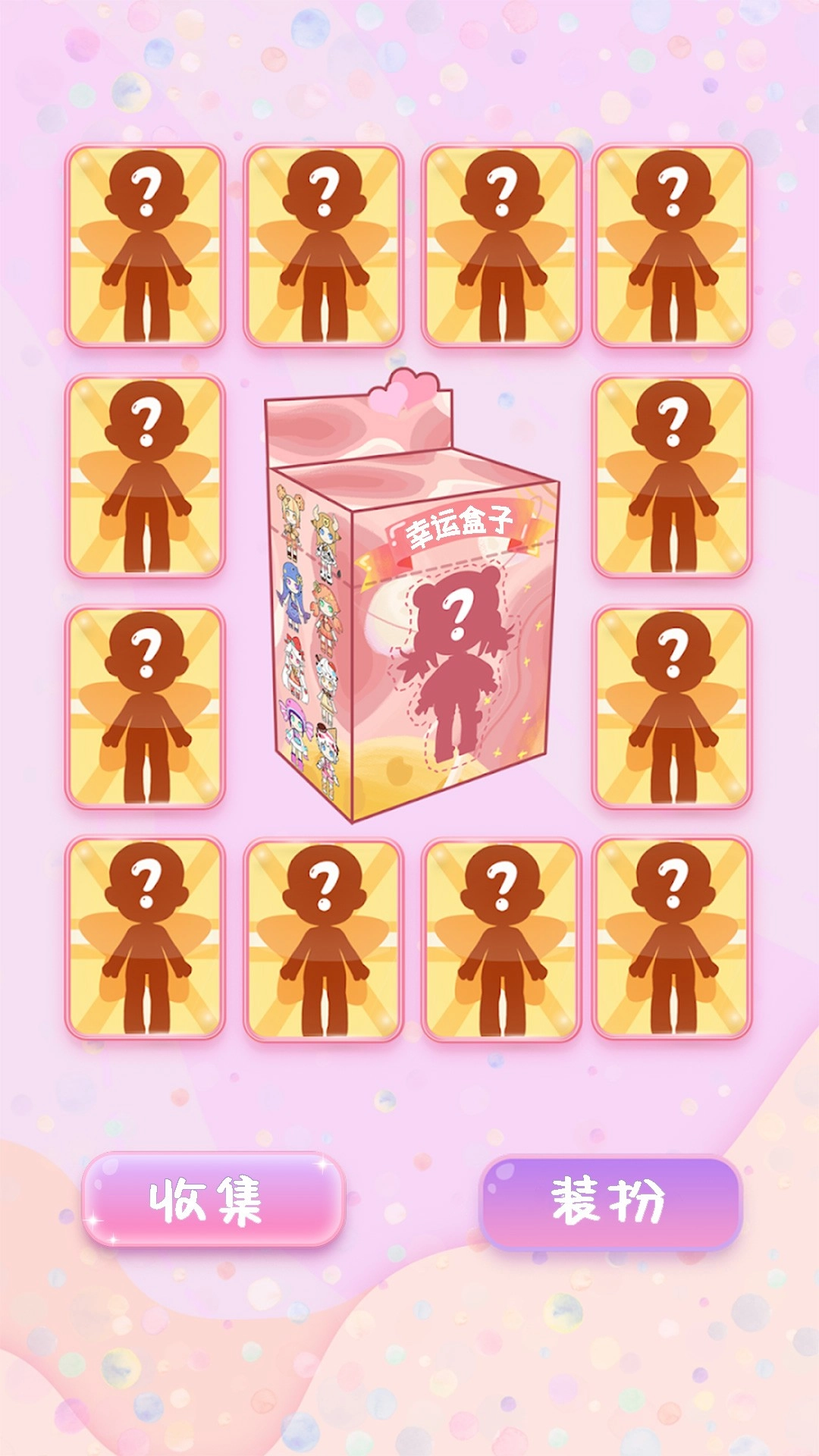This screenshot has width=819, height=1456.
Task: Open the 装扮 dress-up button
Action: coord(610,1202)
